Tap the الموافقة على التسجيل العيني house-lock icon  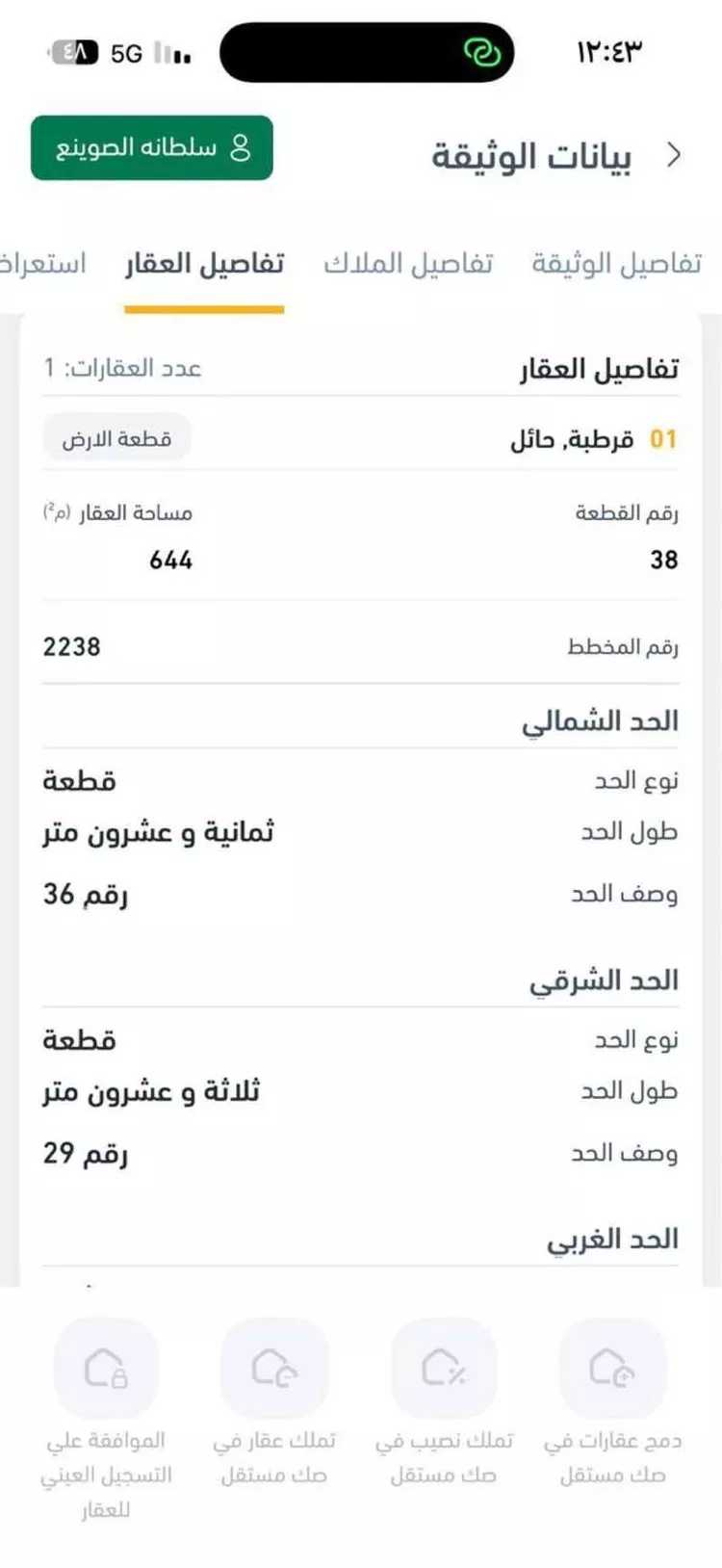click(x=108, y=1366)
